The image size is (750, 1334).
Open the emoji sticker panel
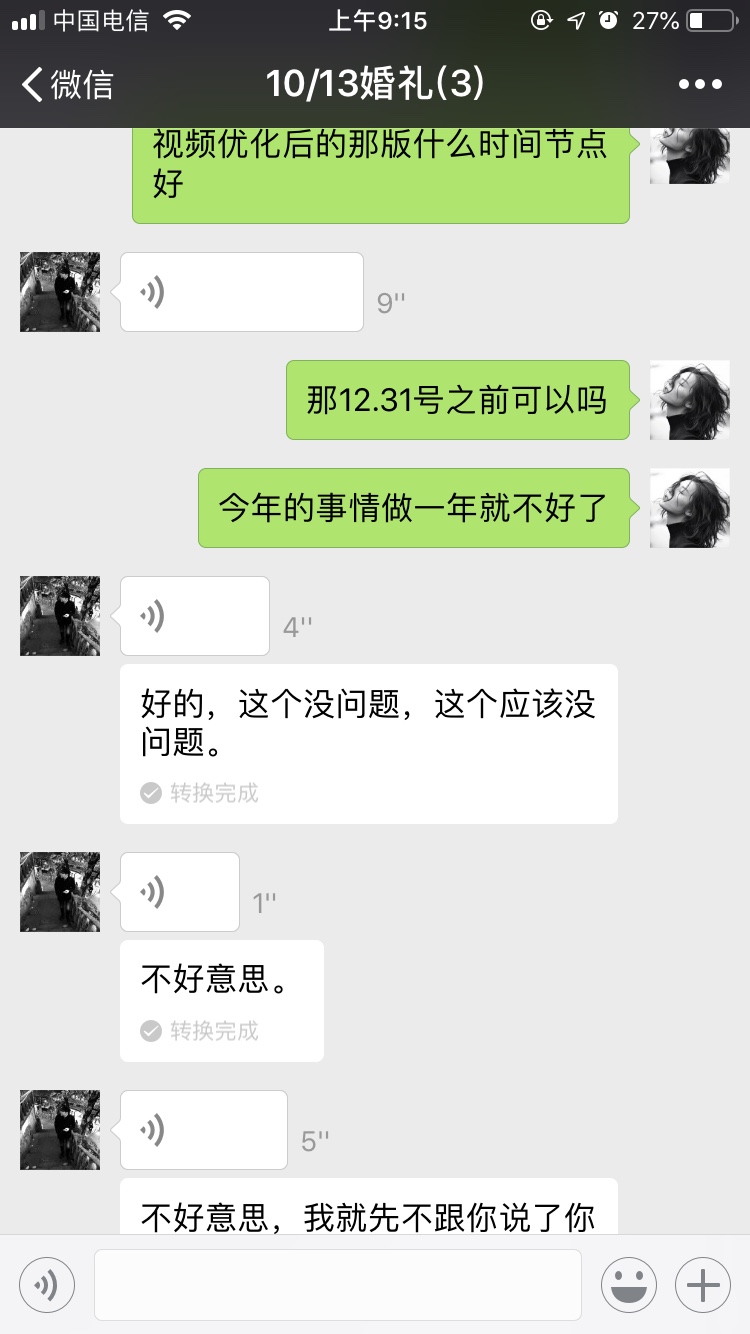(x=629, y=1285)
